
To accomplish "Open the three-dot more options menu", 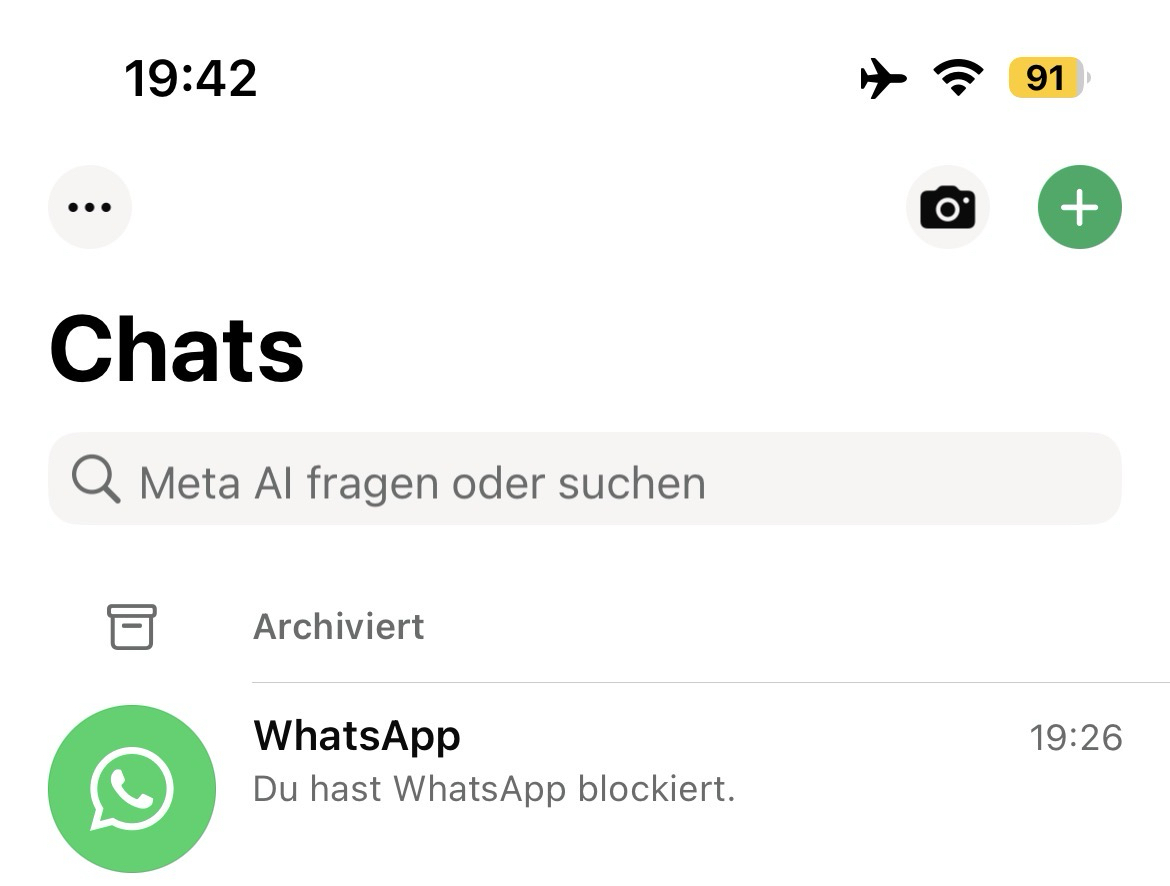I will (x=90, y=207).
